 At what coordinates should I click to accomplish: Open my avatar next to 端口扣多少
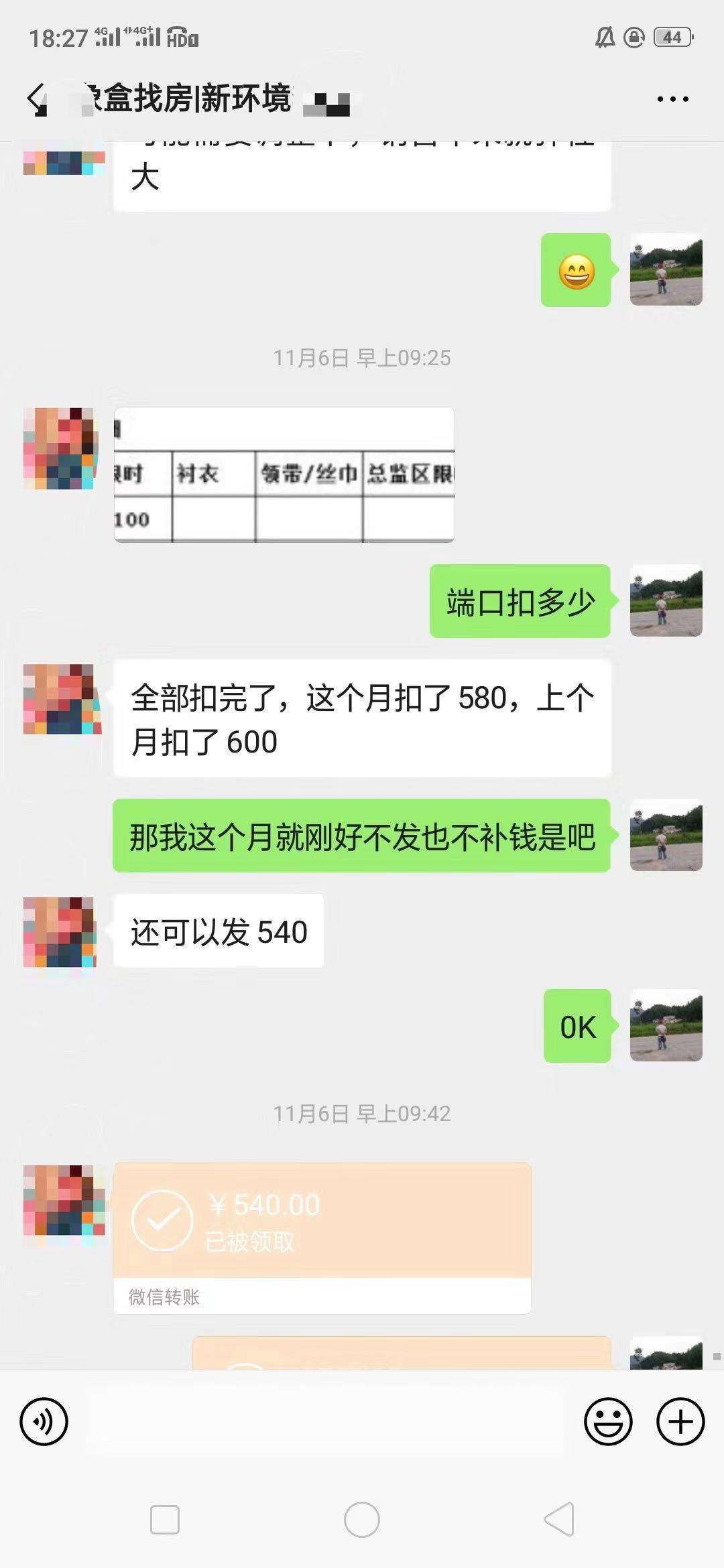tap(666, 601)
